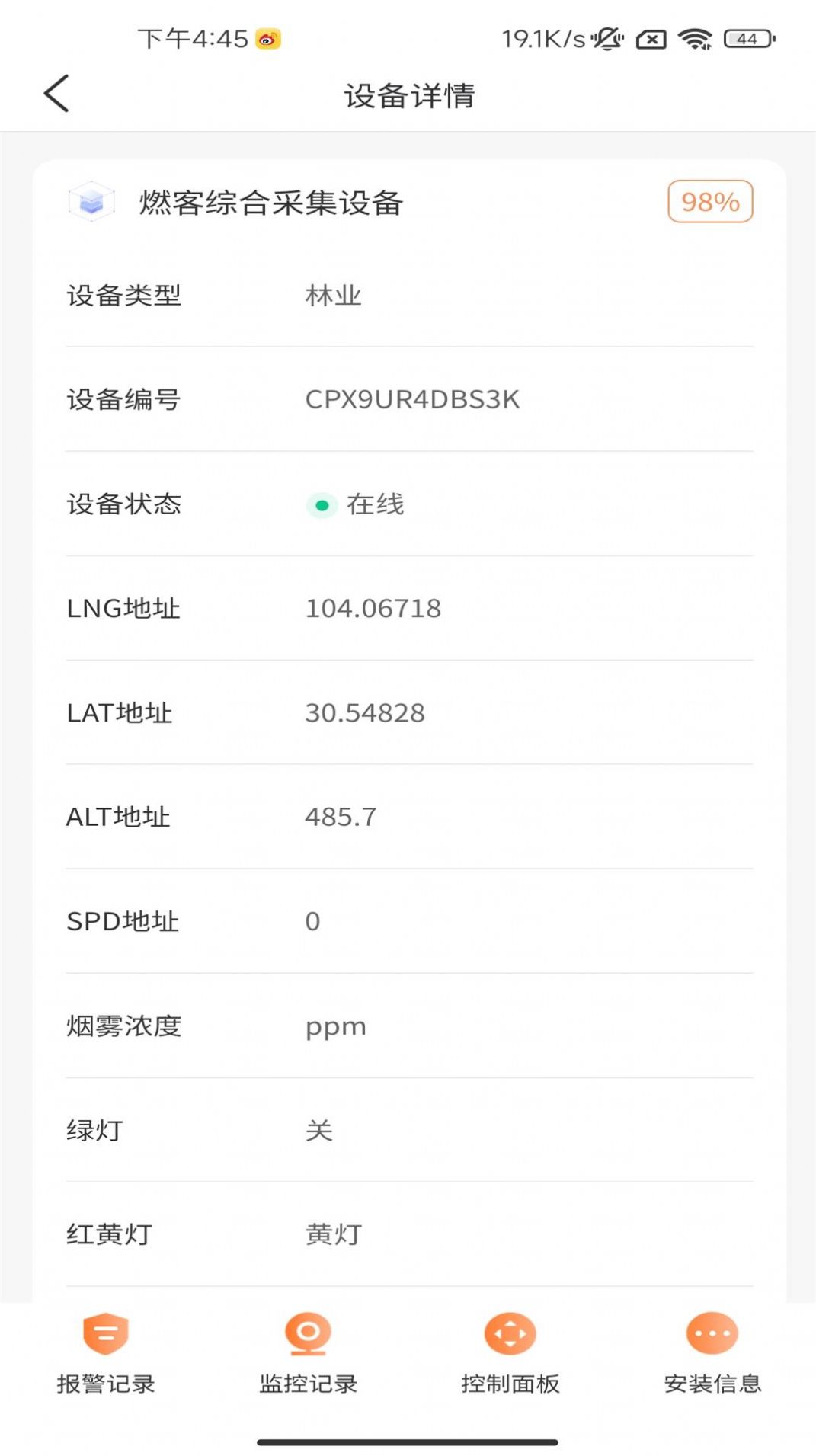Open the 报警记录 tab
816x1456 pixels.
click(104, 1383)
